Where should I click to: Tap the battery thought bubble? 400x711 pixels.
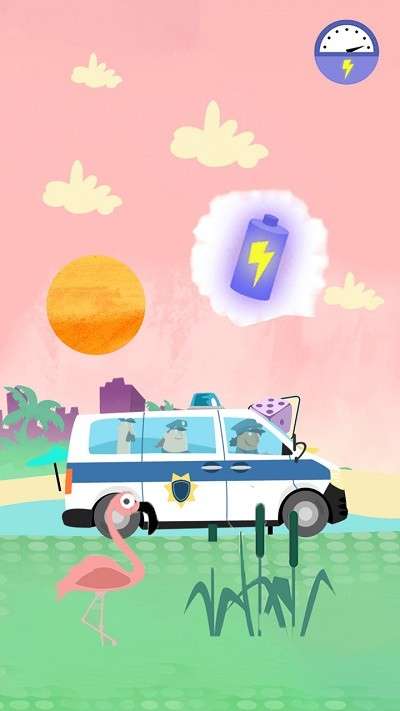pos(260,258)
